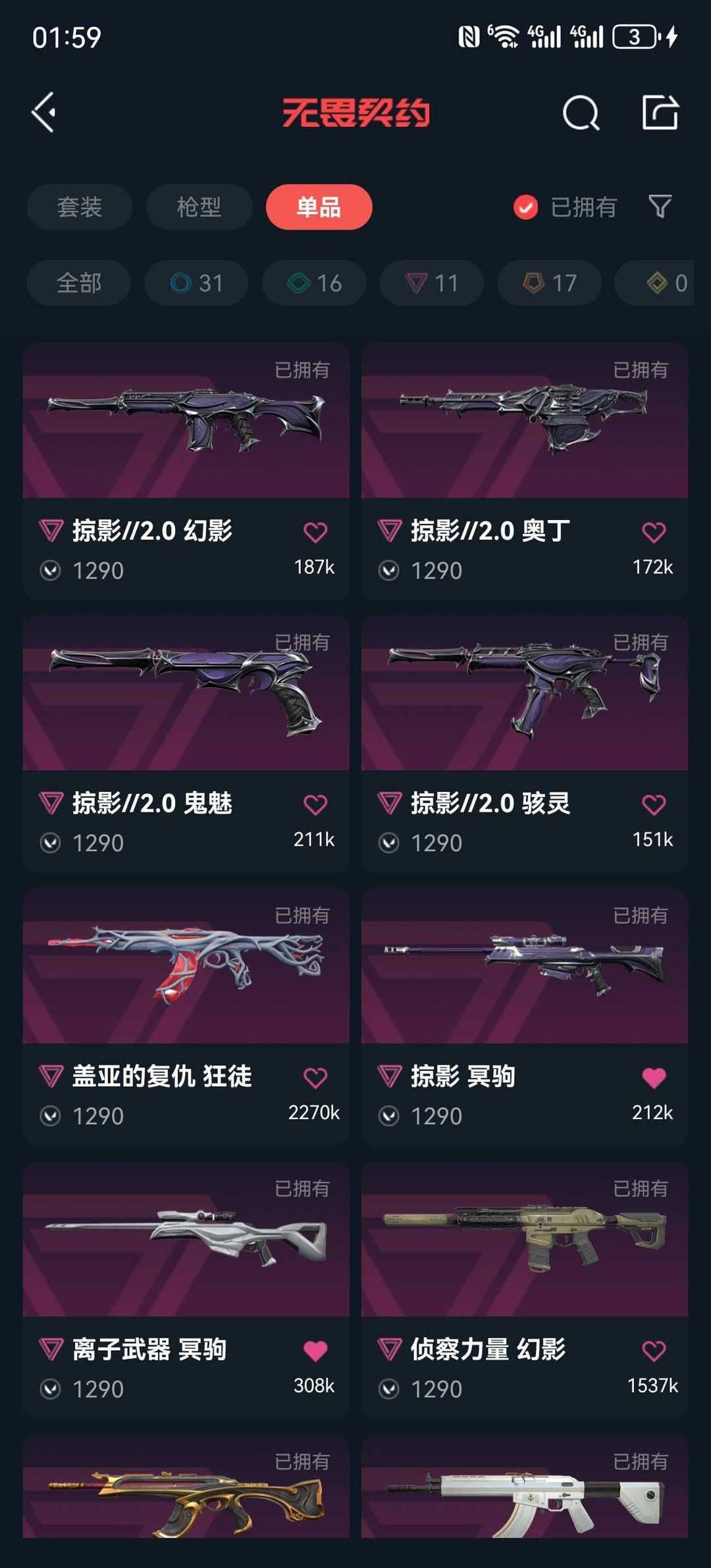Filter by the pink tier chip showing 11

(x=432, y=283)
